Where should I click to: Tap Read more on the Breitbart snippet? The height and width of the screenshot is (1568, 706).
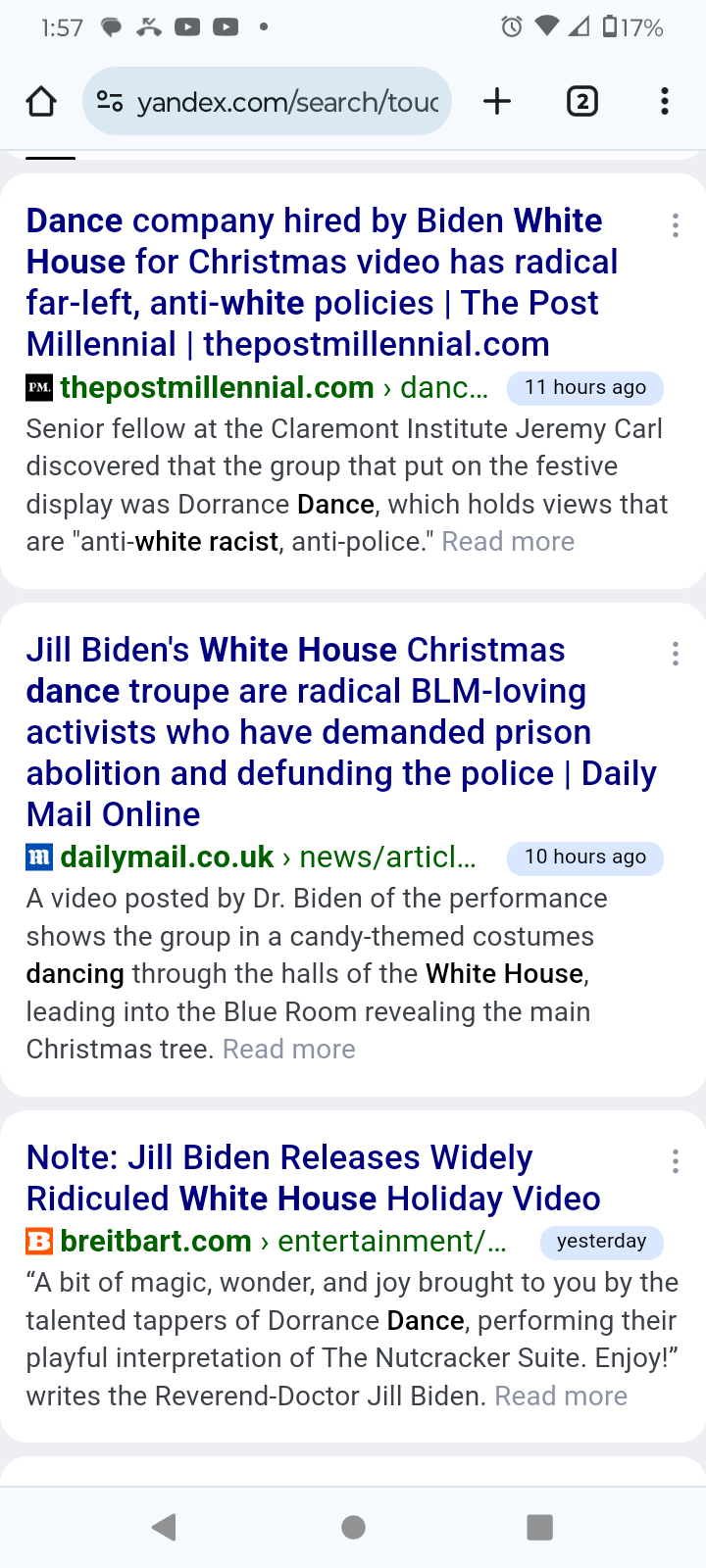coord(561,1396)
